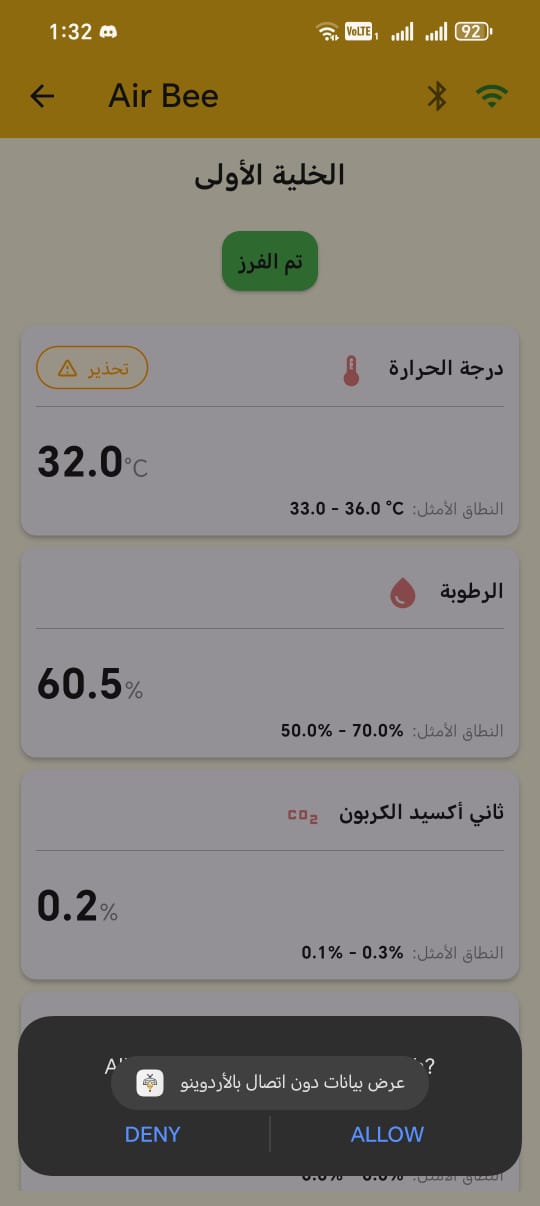
Task: Tap the Bluetooth icon in app bar
Action: pyautogui.click(x=437, y=96)
